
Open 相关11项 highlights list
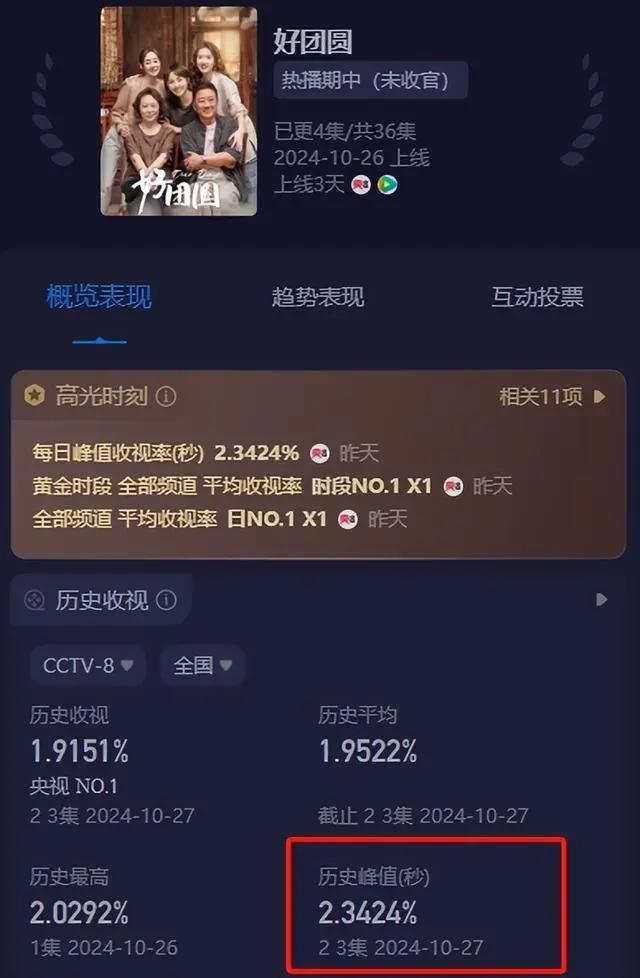tap(553, 396)
